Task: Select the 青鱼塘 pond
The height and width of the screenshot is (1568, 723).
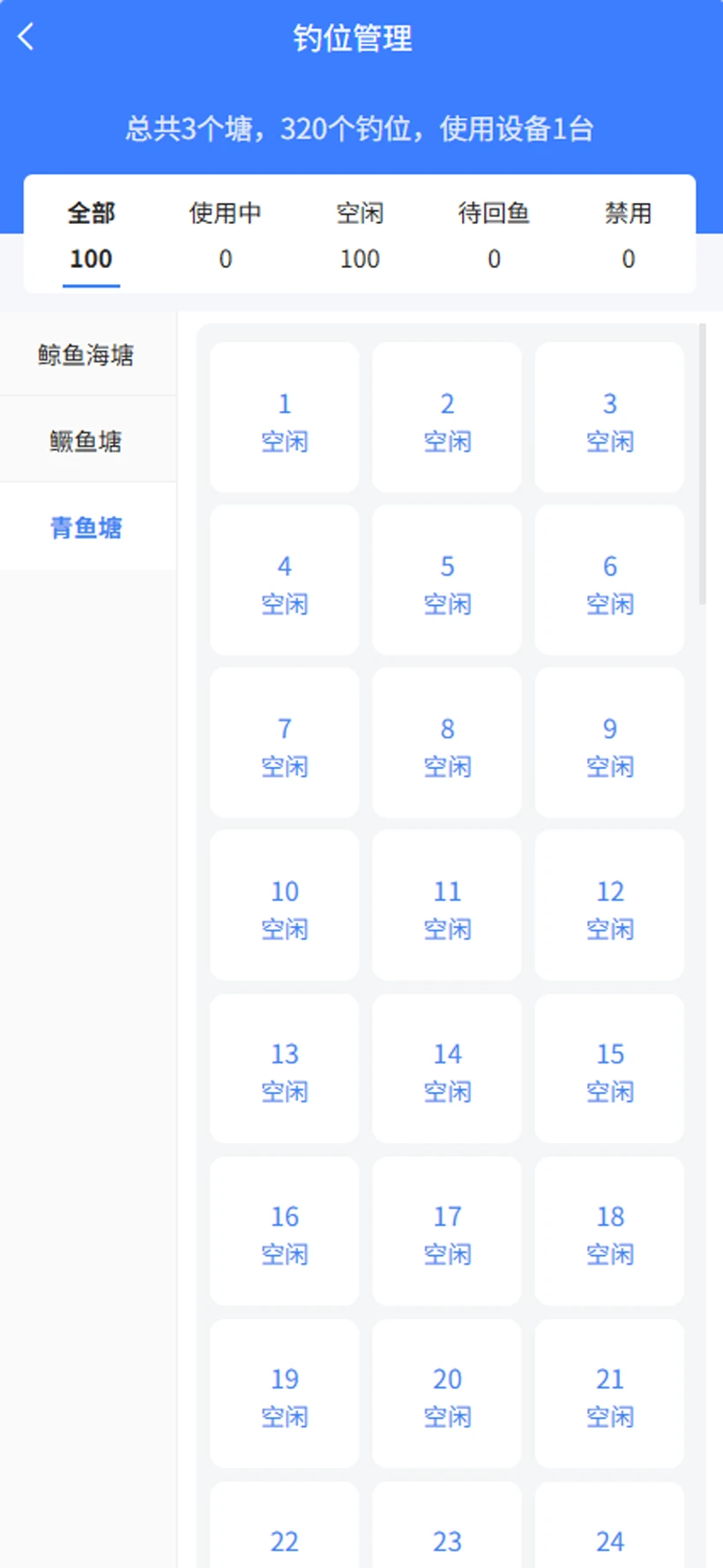Action: (x=86, y=527)
